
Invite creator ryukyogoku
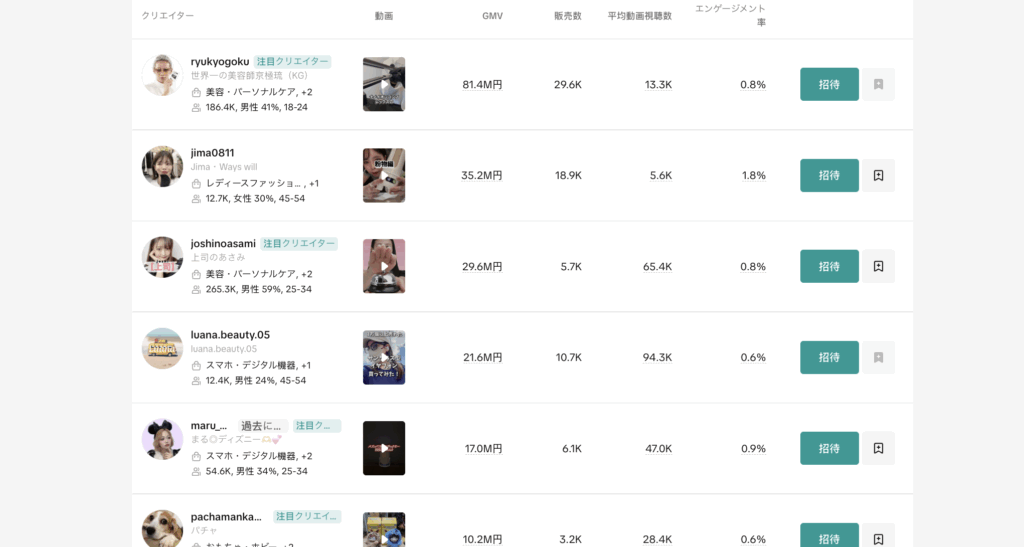pos(829,84)
